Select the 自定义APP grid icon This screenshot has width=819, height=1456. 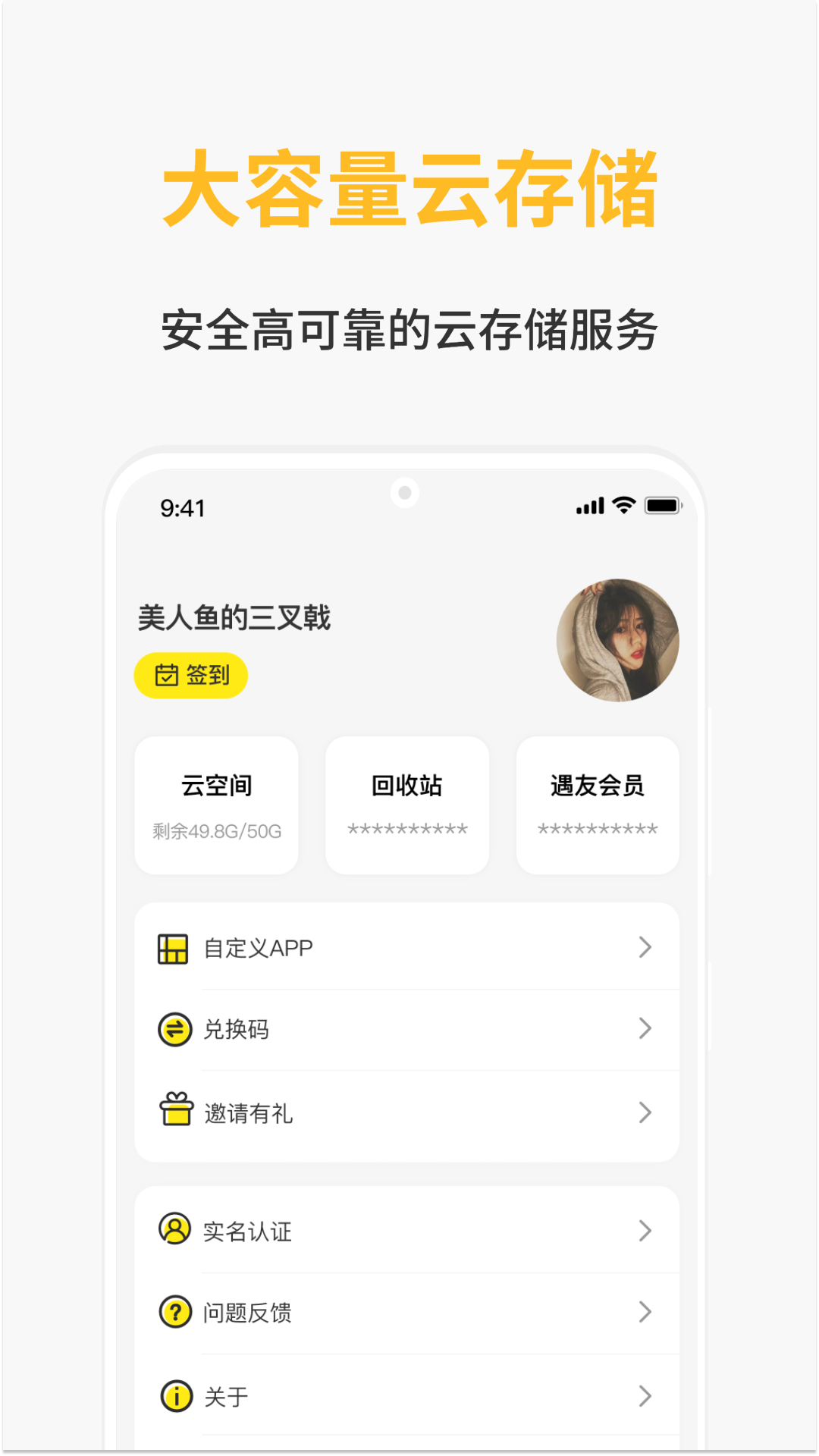coord(173,947)
